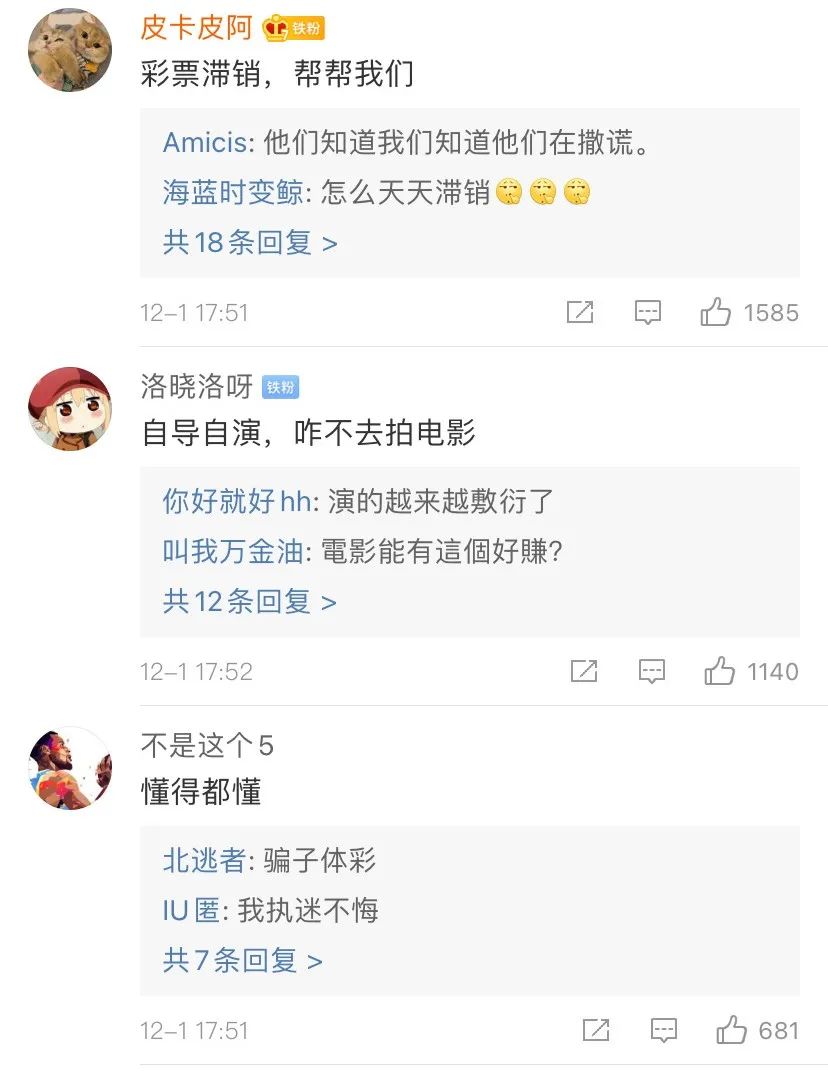Open 不是这个5's profile avatar
The height and width of the screenshot is (1071, 828).
click(69, 768)
